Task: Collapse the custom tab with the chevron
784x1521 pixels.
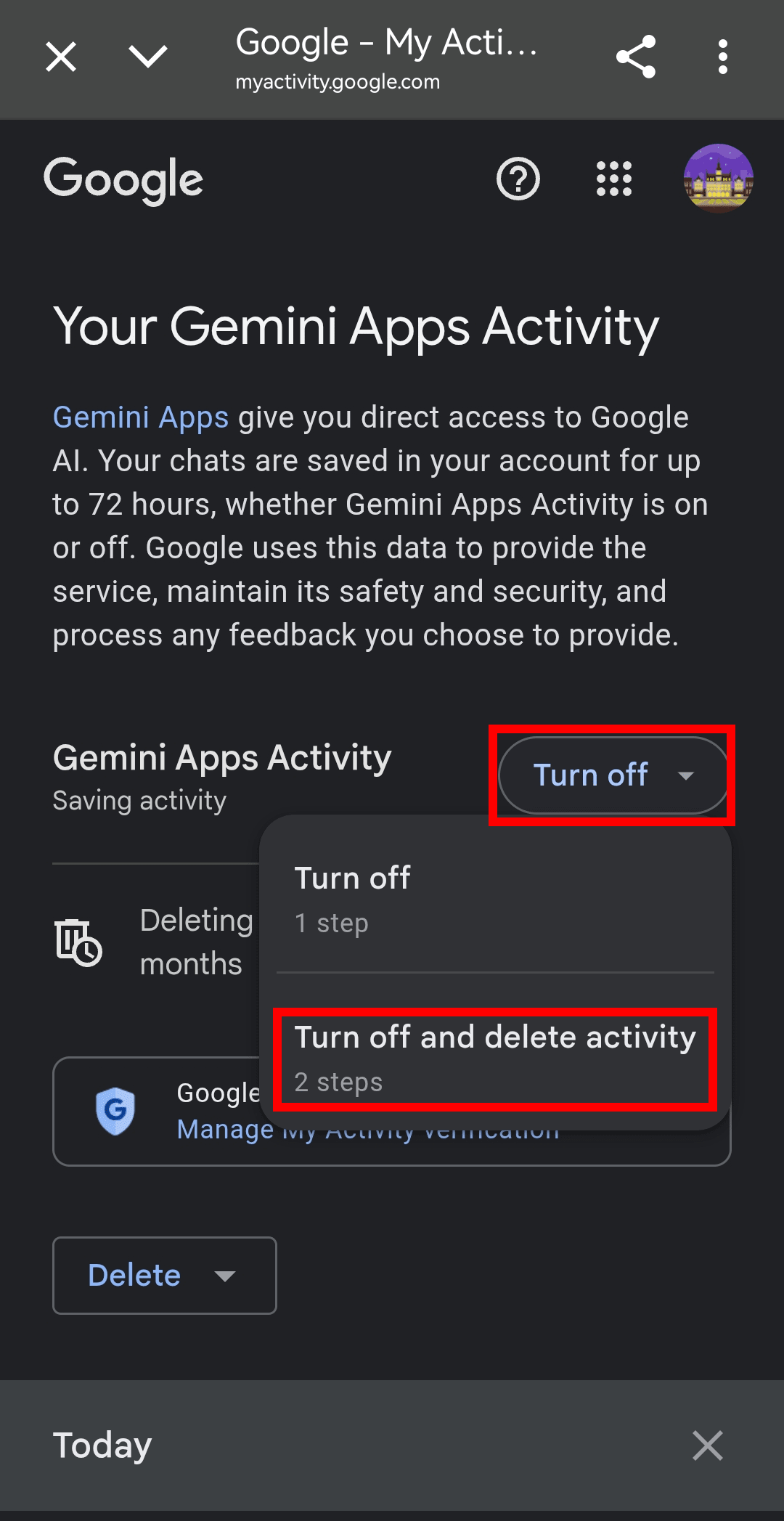Action: click(x=147, y=57)
